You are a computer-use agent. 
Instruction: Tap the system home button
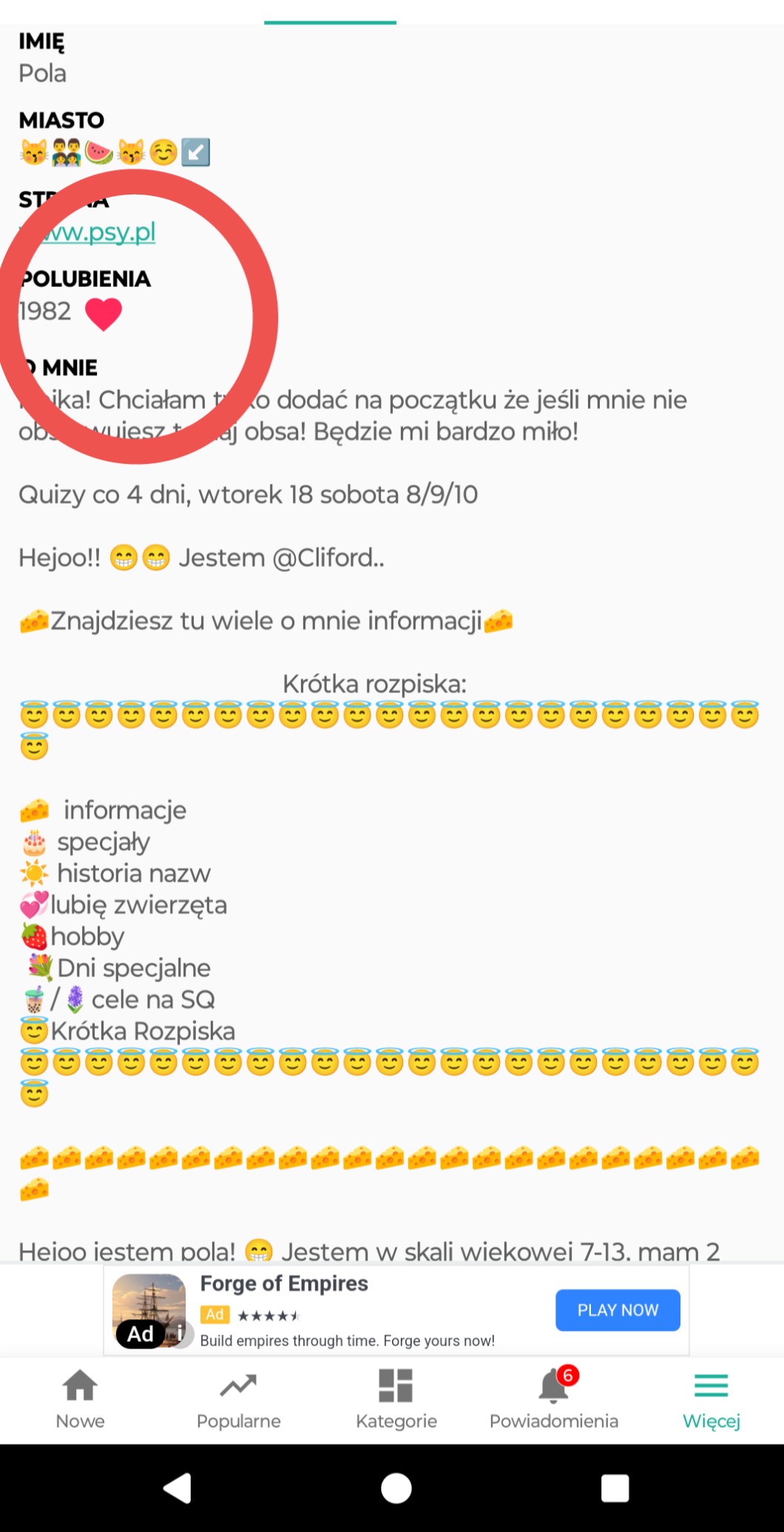click(396, 1488)
